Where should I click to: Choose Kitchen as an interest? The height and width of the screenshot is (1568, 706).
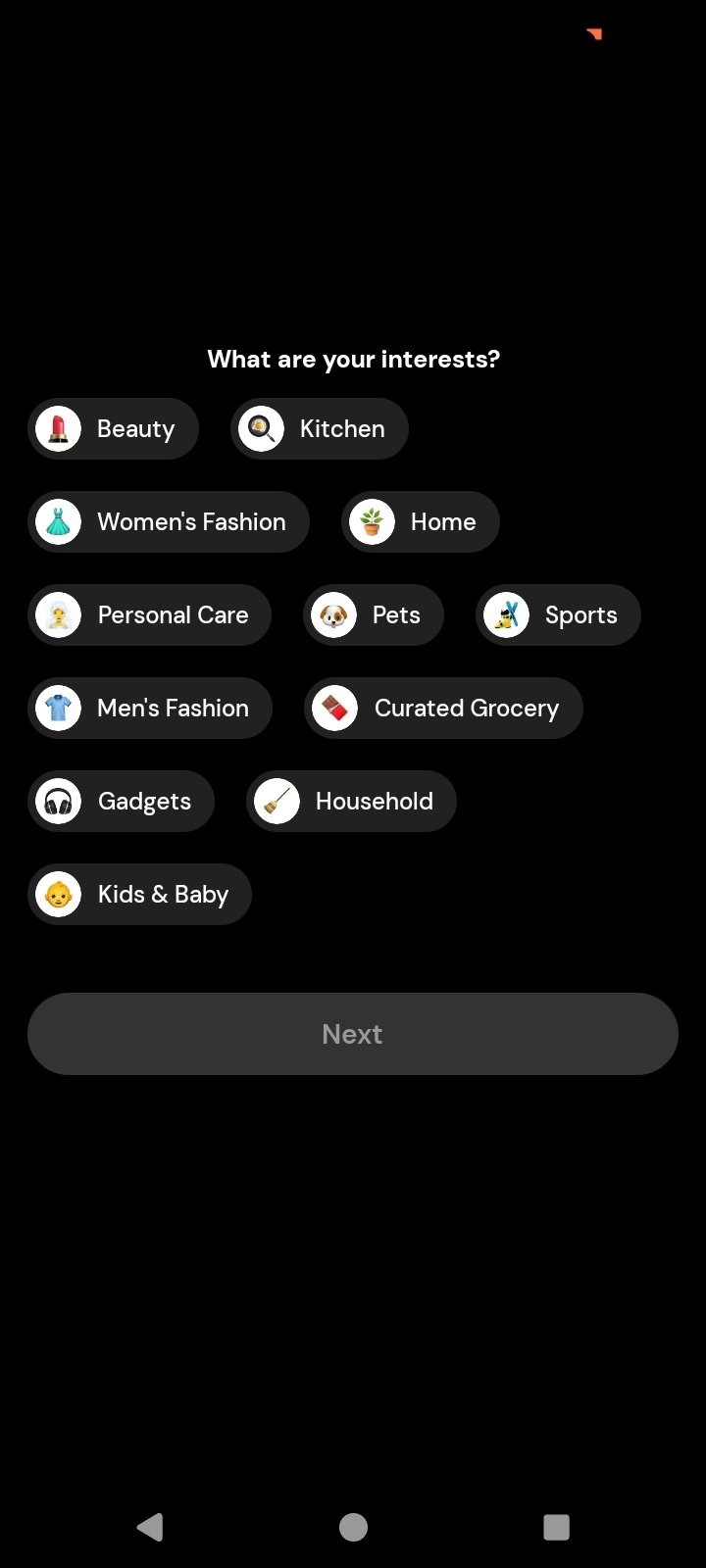pyautogui.click(x=320, y=429)
